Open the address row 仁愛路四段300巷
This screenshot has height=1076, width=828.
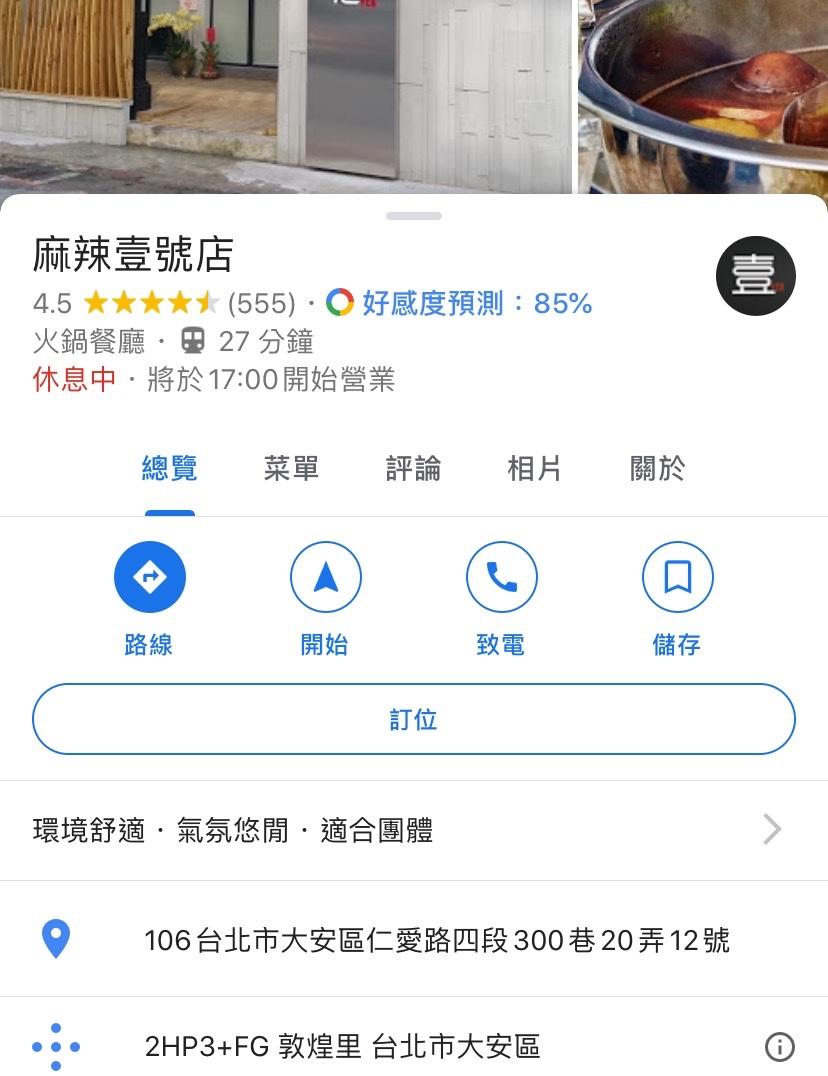(x=437, y=940)
